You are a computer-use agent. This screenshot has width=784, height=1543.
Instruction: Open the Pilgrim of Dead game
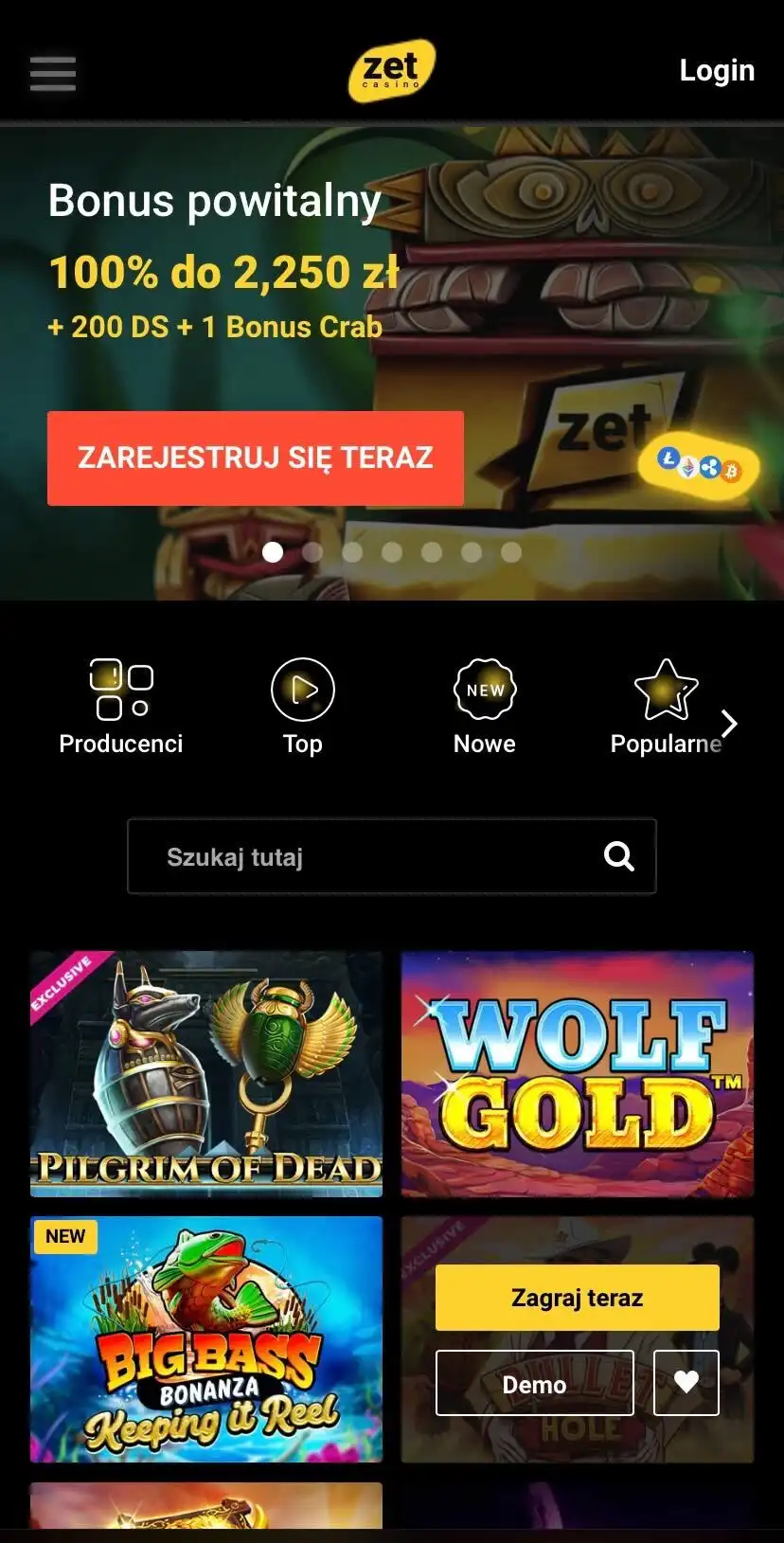click(x=206, y=1073)
